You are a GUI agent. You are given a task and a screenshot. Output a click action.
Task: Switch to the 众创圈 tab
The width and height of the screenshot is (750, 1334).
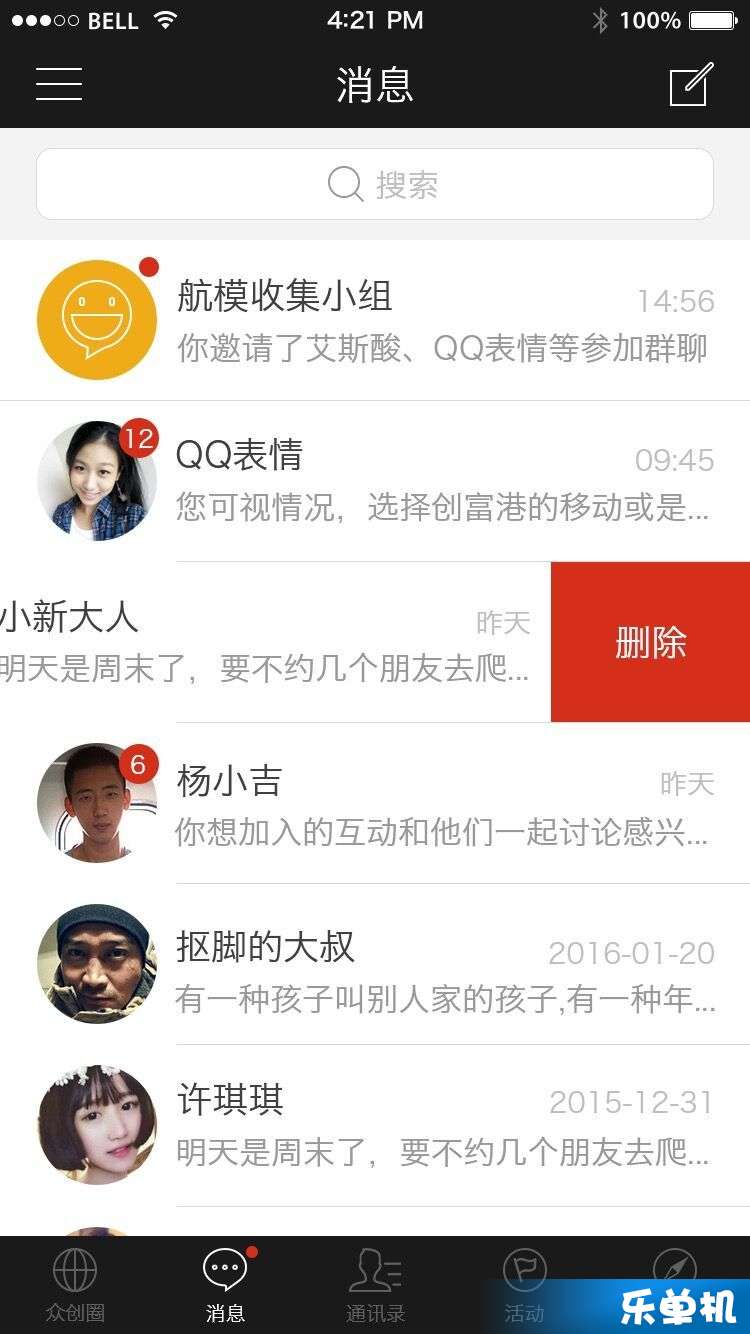click(75, 1286)
